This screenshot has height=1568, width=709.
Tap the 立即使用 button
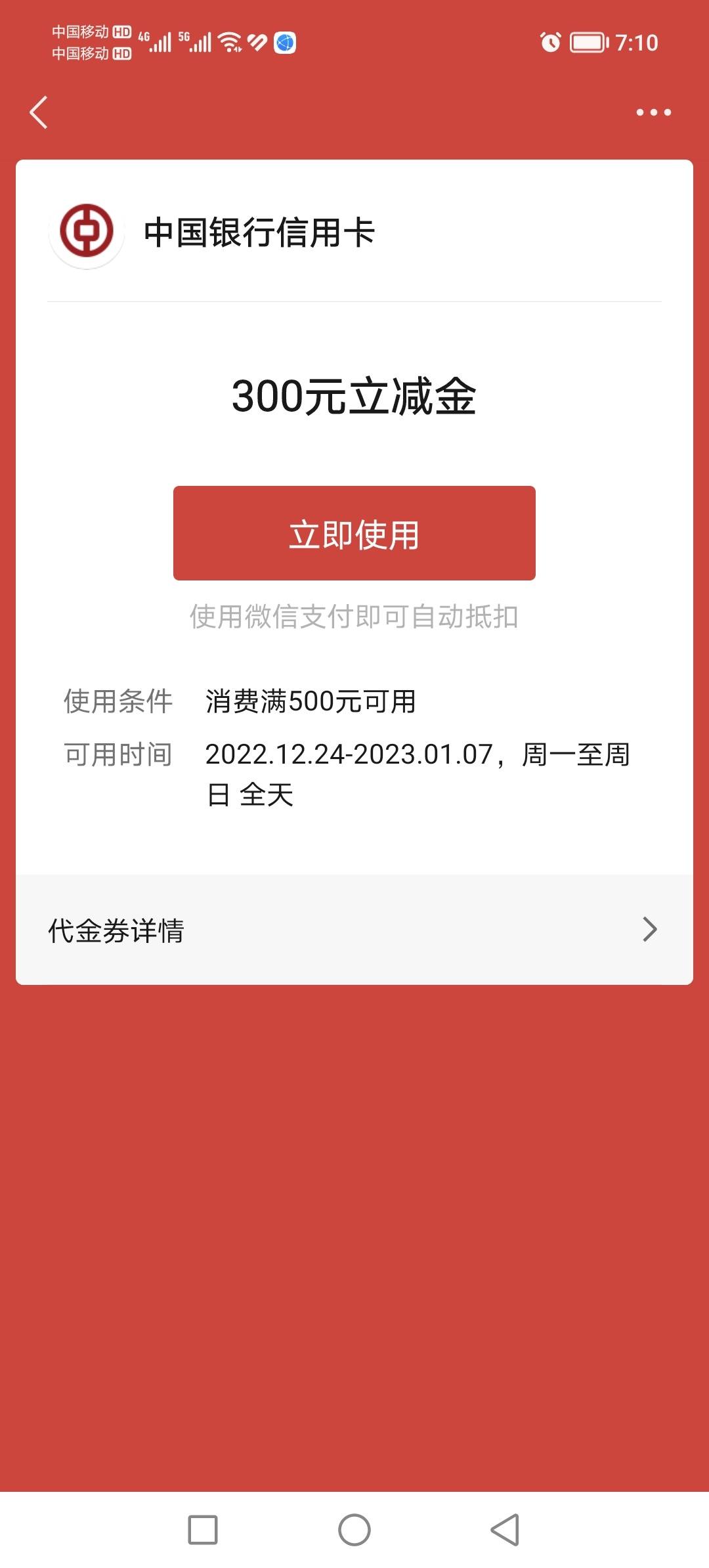pos(354,533)
